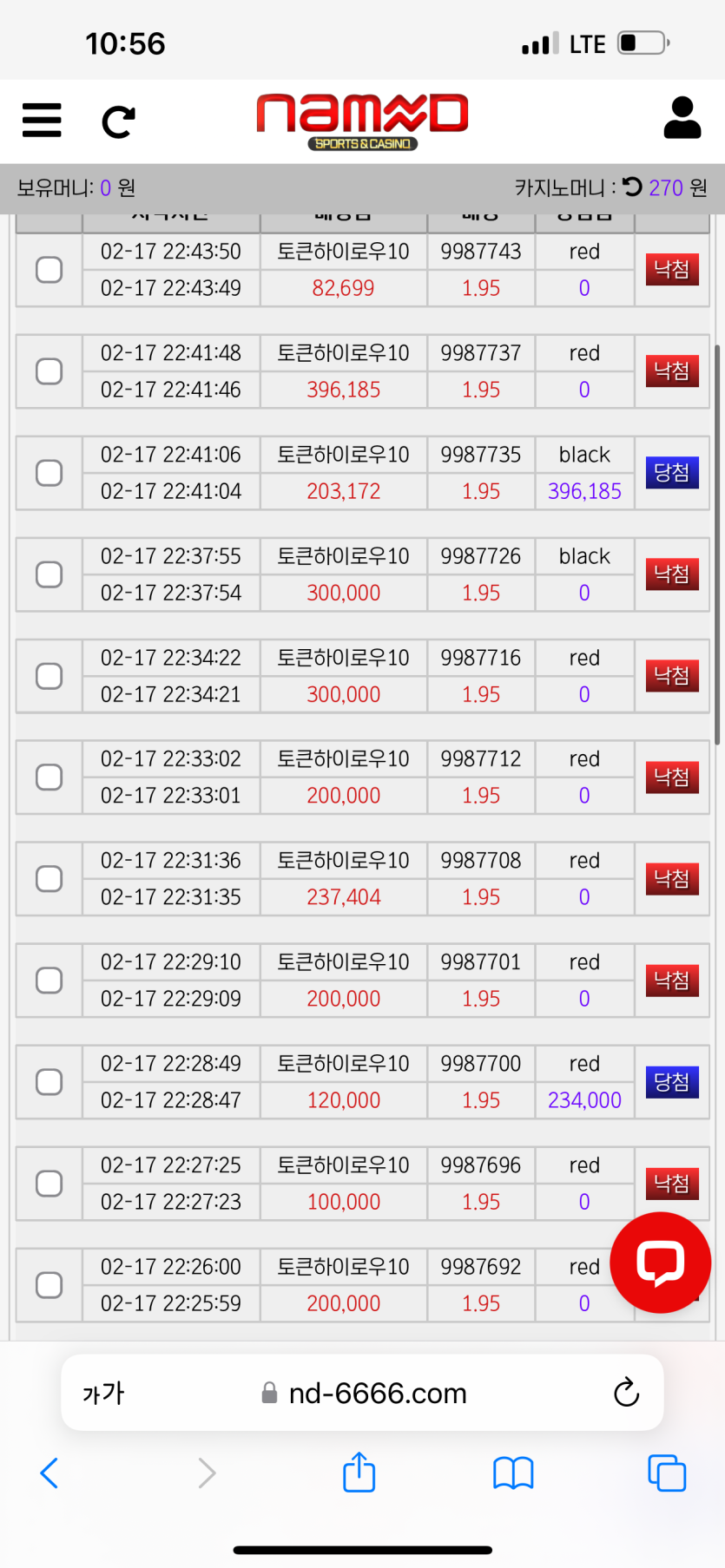Check the box for round 9987701

tap(49, 981)
